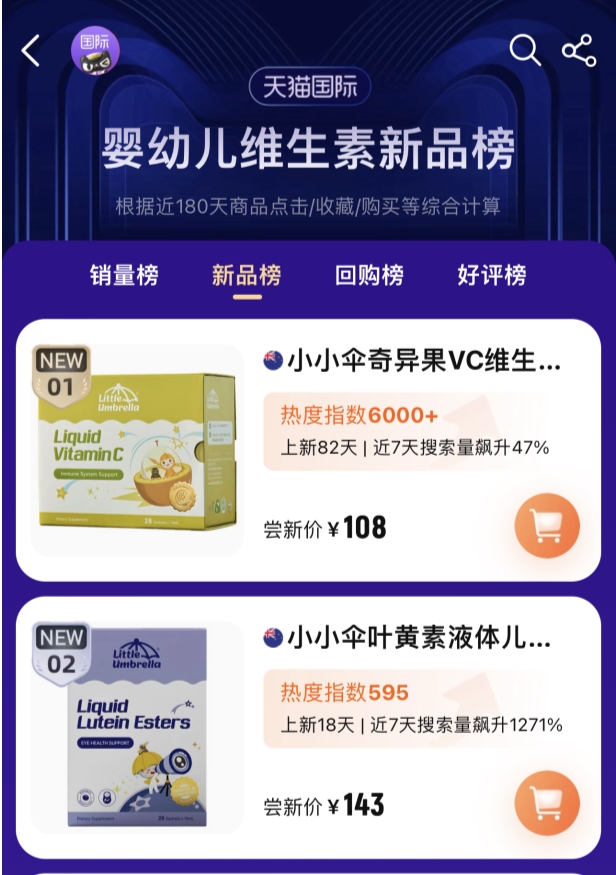Open the 好评榜 tab

pos(491,275)
